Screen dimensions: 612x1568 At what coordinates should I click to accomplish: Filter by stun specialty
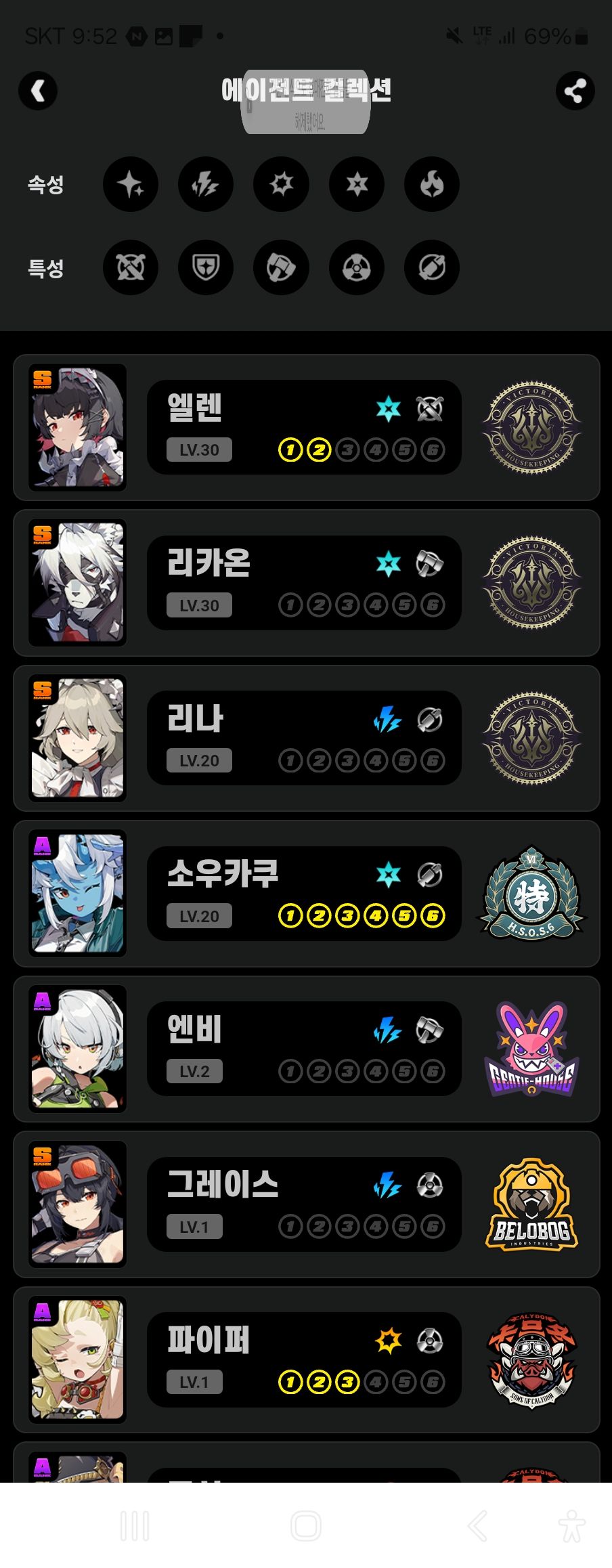pyautogui.click(x=282, y=268)
